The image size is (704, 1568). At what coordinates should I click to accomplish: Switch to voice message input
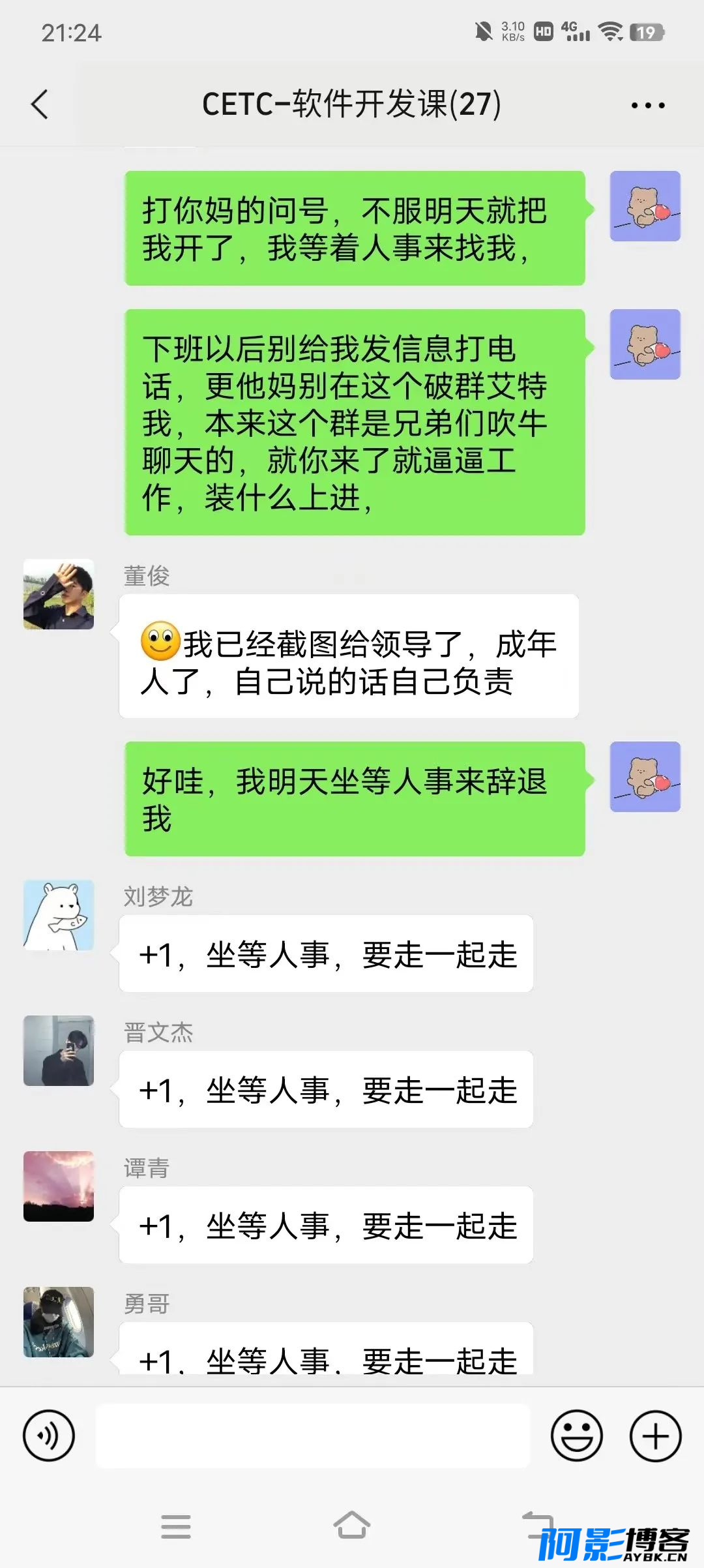pyautogui.click(x=49, y=1436)
